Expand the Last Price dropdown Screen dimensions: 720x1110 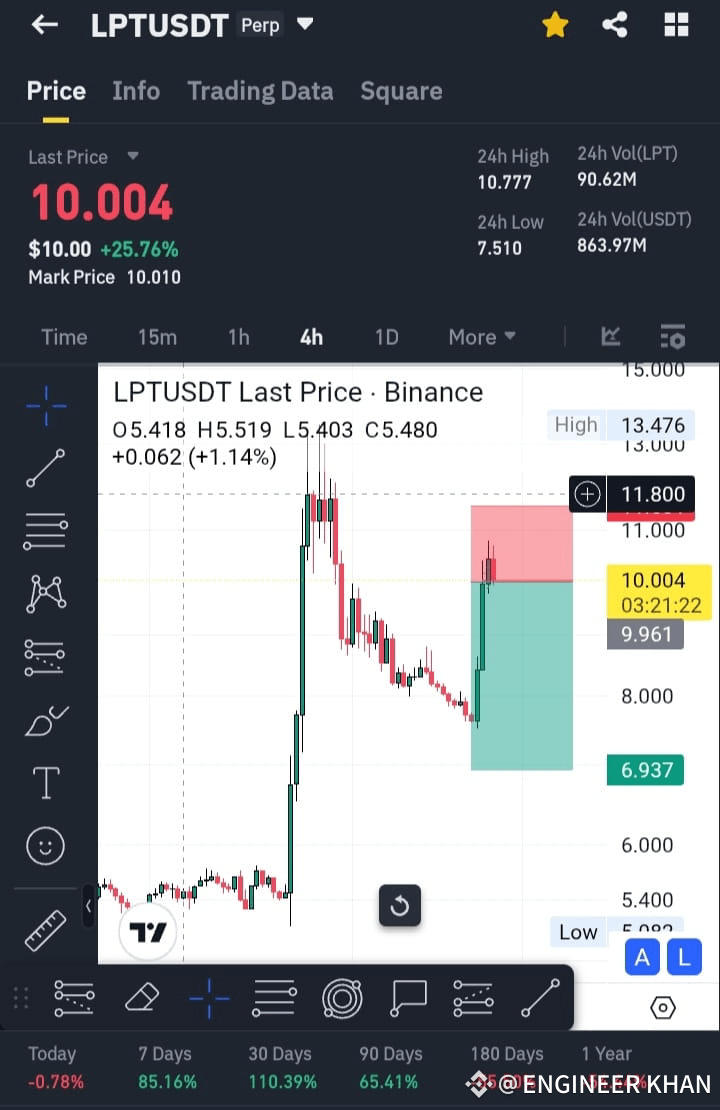(x=133, y=157)
